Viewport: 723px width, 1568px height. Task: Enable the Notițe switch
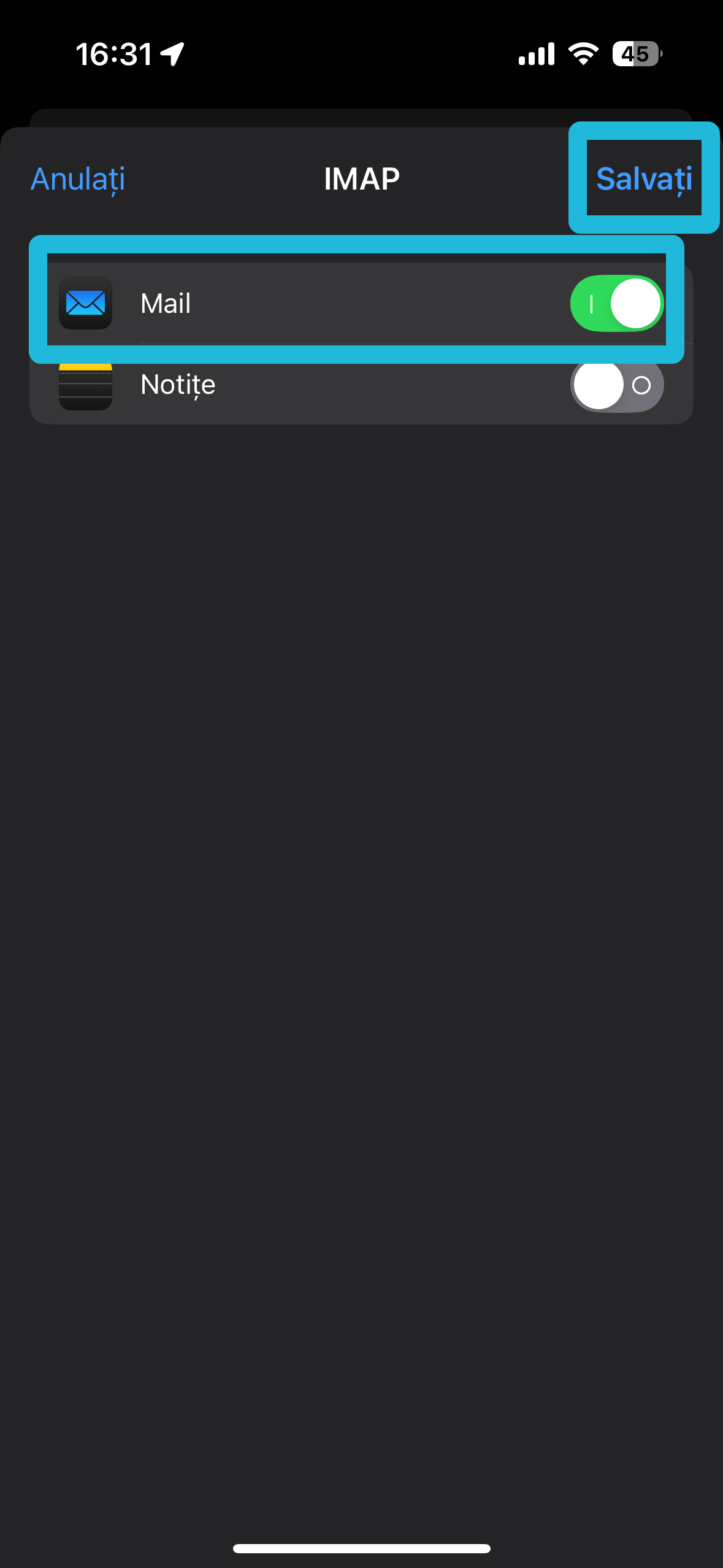(x=616, y=385)
